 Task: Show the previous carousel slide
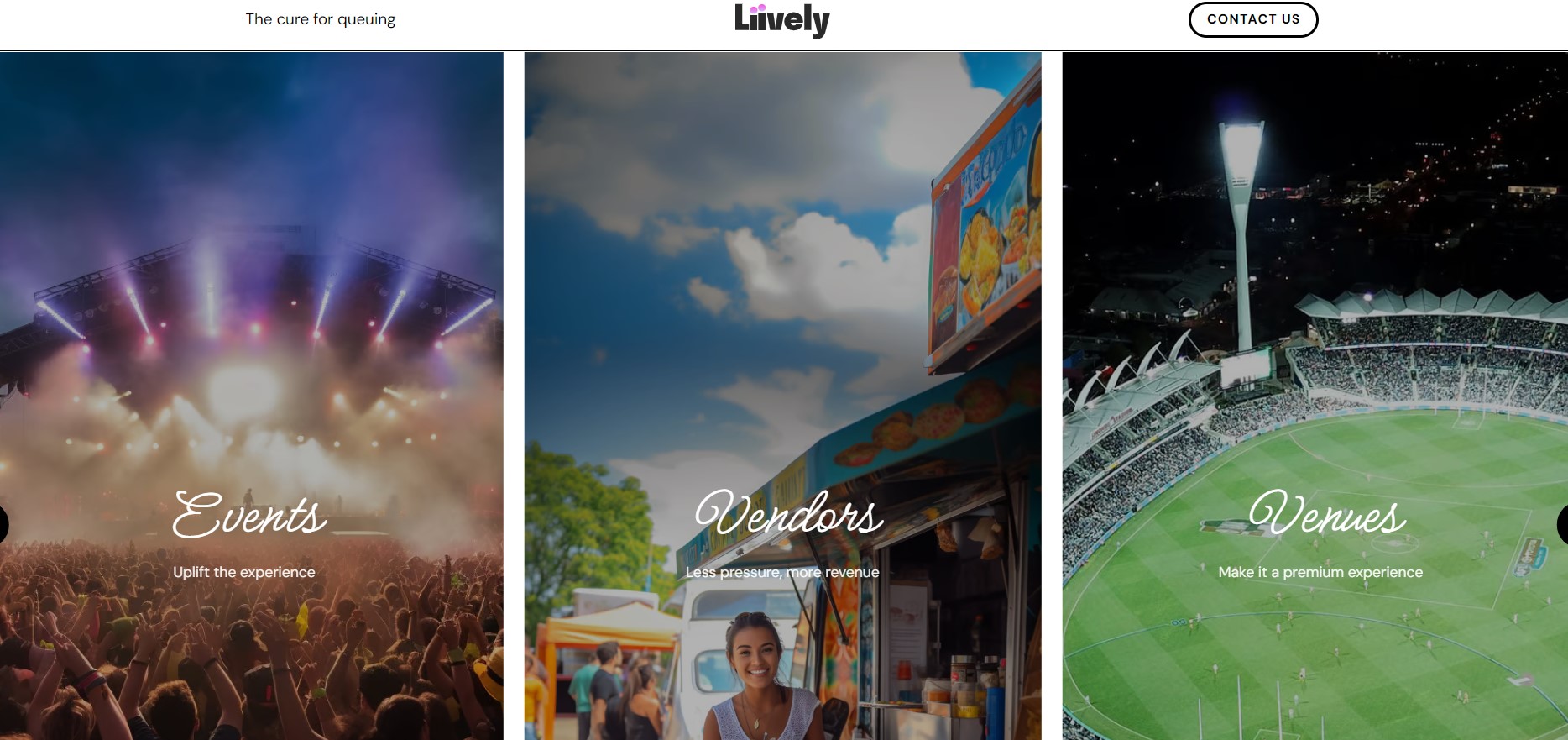[x=3, y=525]
